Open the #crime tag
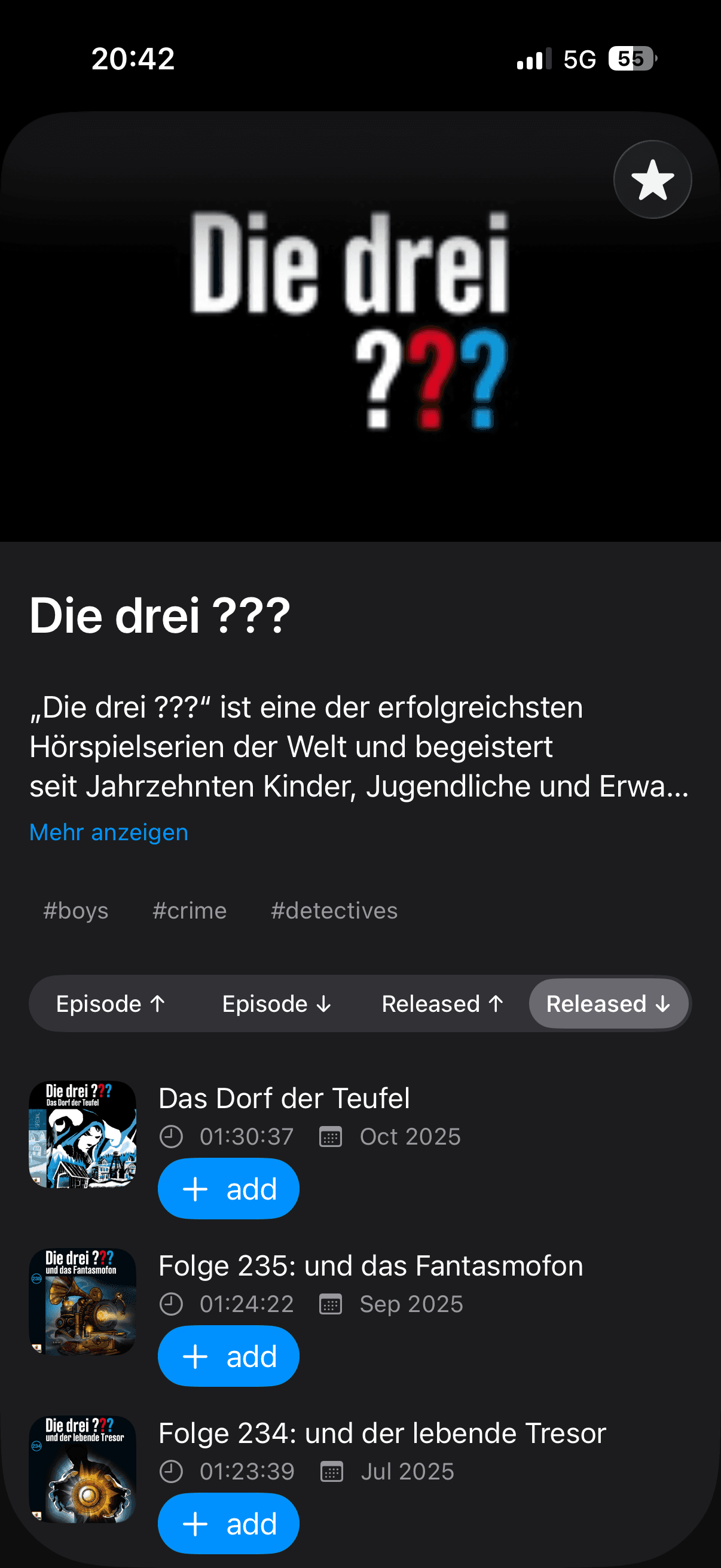The image size is (721, 1568). click(190, 911)
